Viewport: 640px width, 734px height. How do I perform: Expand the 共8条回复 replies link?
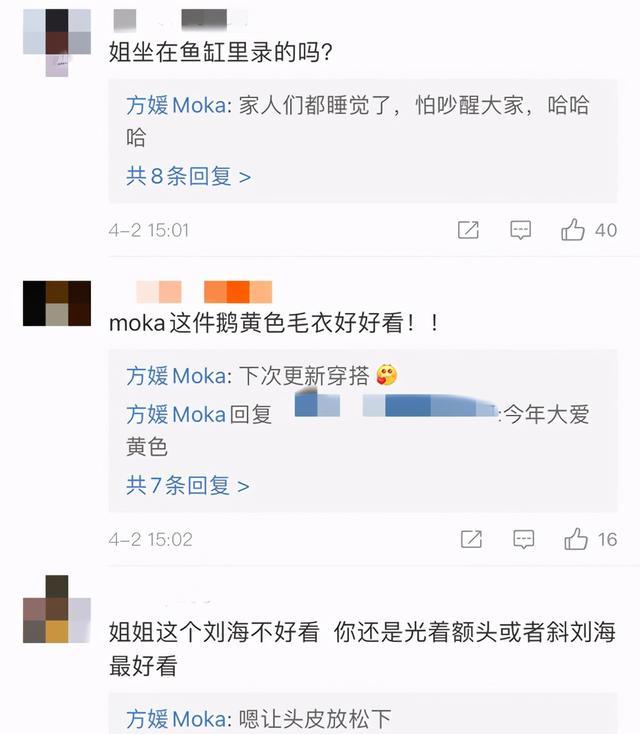[x=188, y=176]
